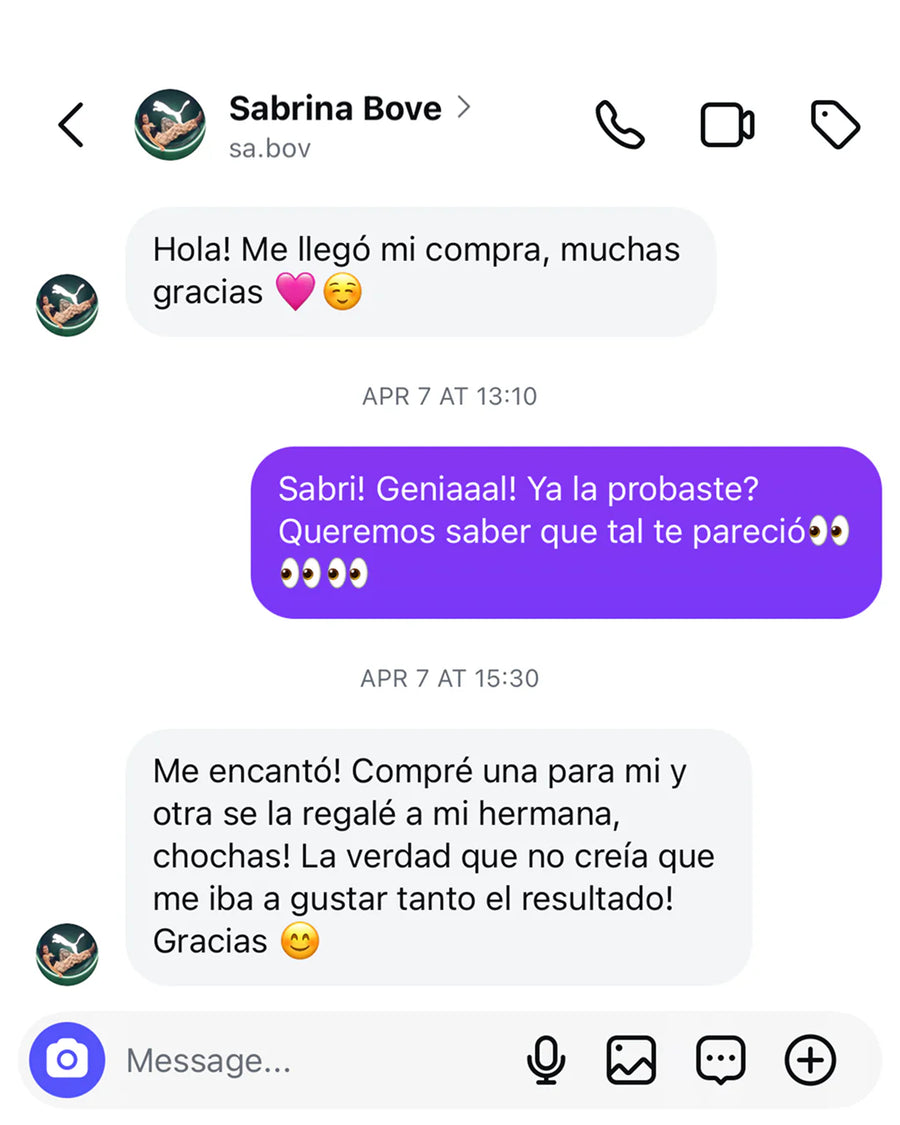The height and width of the screenshot is (1125, 900).
Task: Tap the APR 7 AT 13:10 timestamp
Action: pyautogui.click(x=450, y=396)
